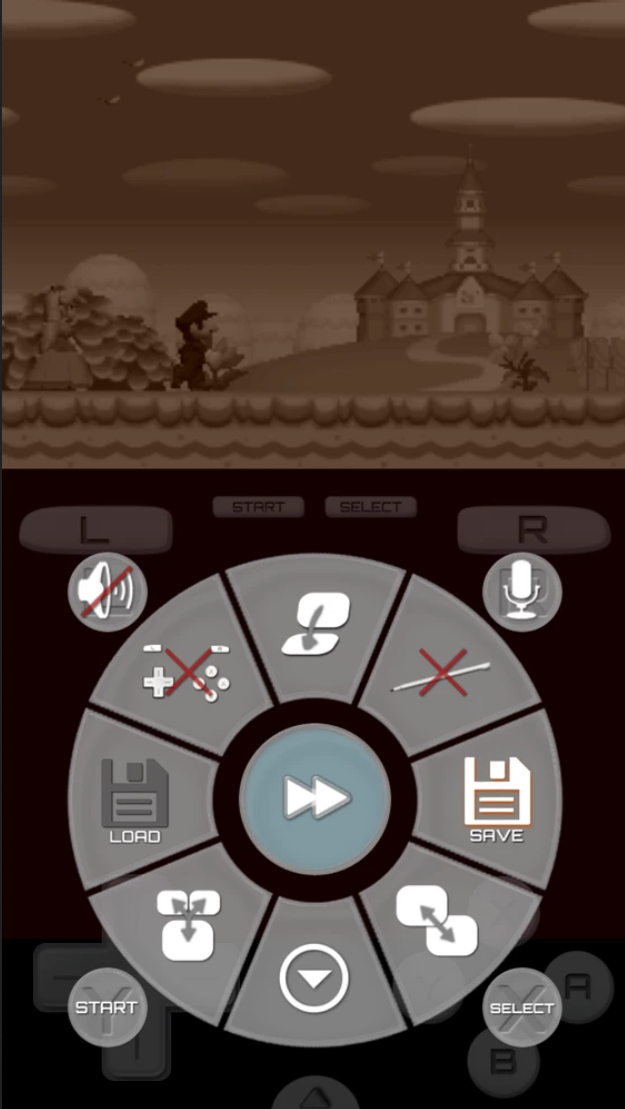Tap the microphone button

[x=522, y=591]
